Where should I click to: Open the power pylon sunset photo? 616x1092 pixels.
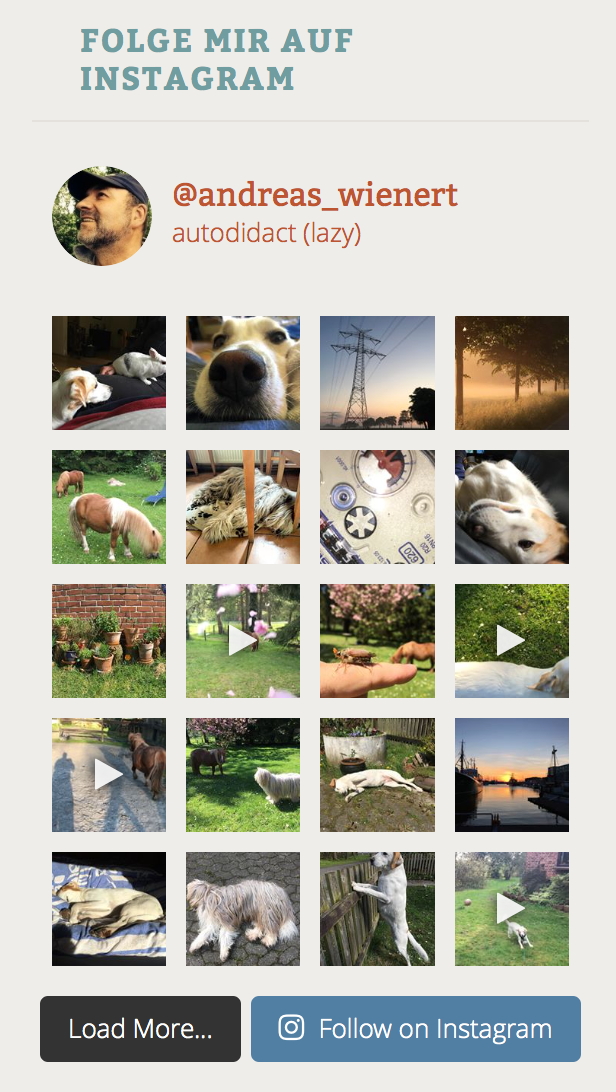tap(377, 373)
